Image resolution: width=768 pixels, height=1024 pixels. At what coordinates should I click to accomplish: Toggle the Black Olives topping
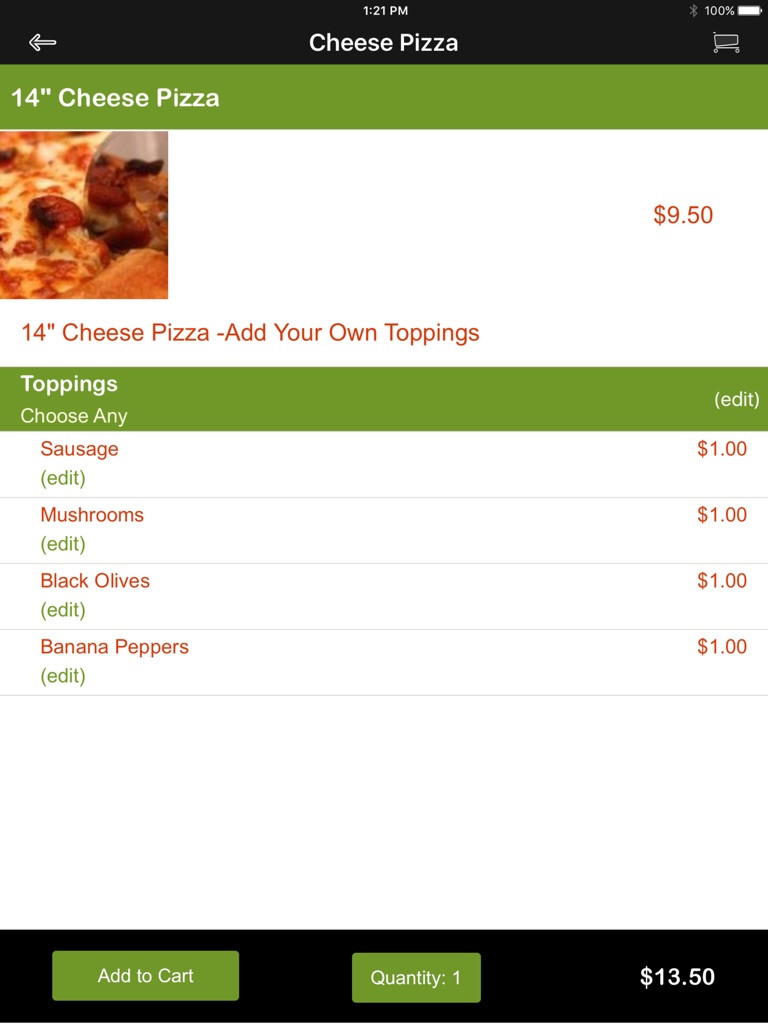click(x=95, y=580)
